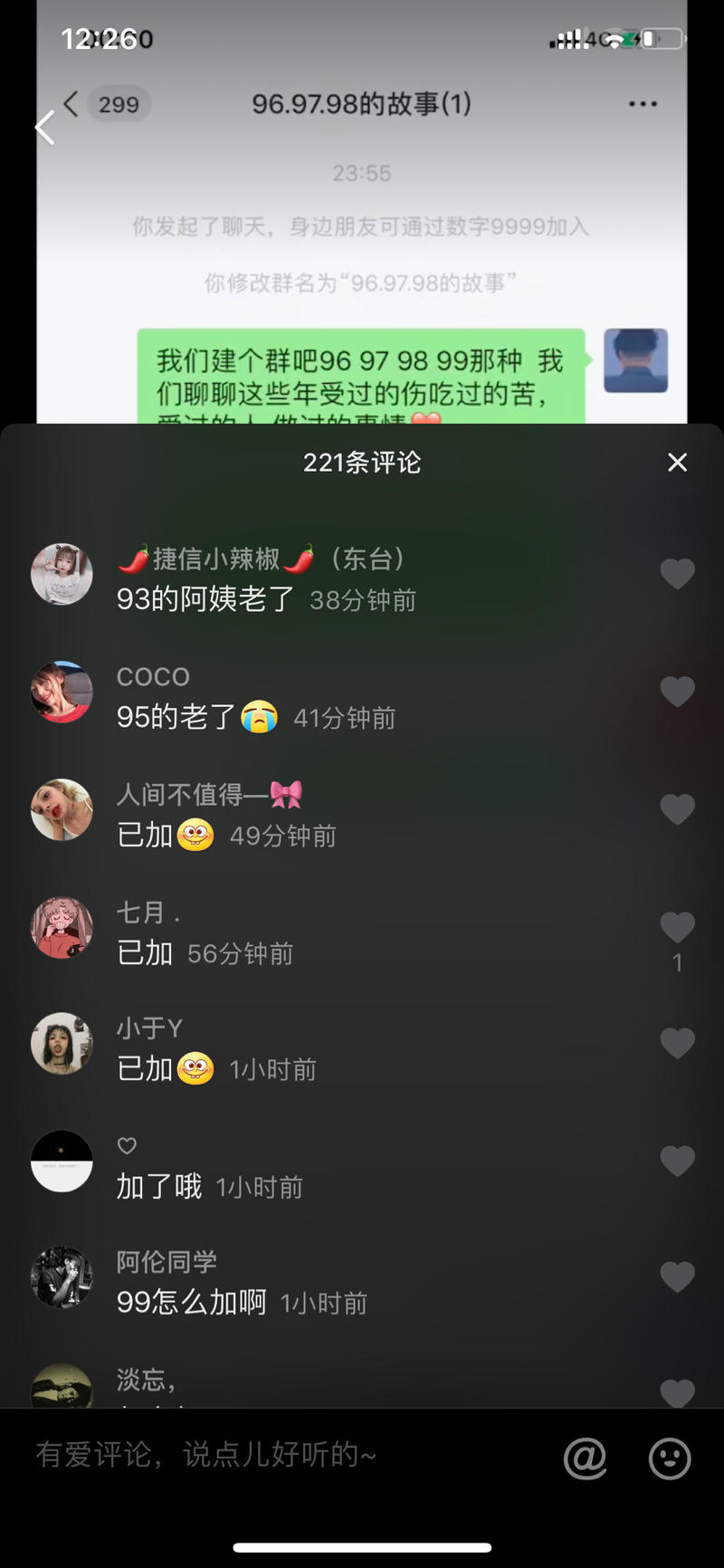Tap COCO's profile avatar
The image size is (724, 1568).
62,692
